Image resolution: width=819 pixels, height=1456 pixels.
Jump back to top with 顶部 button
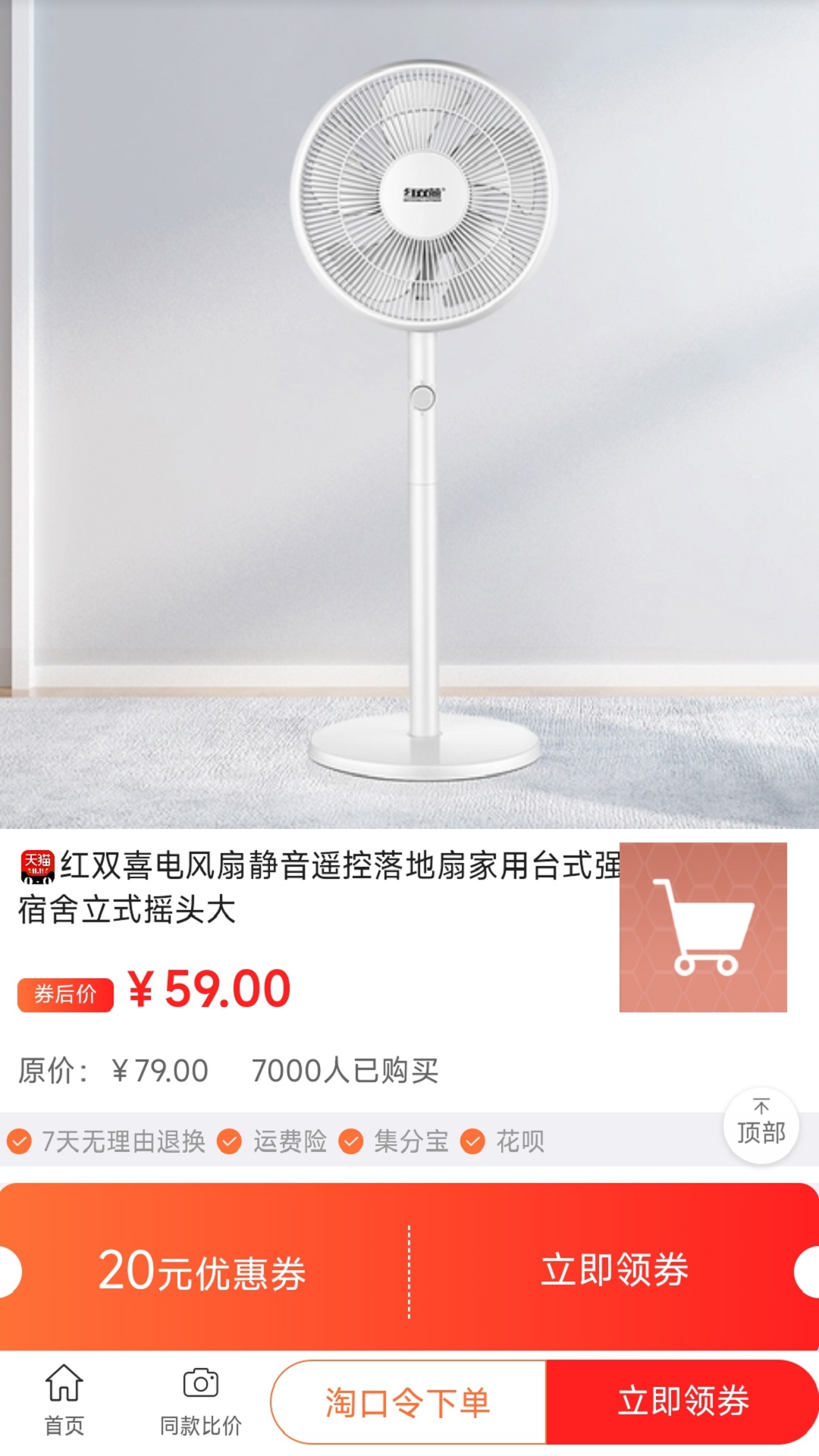761,1125
